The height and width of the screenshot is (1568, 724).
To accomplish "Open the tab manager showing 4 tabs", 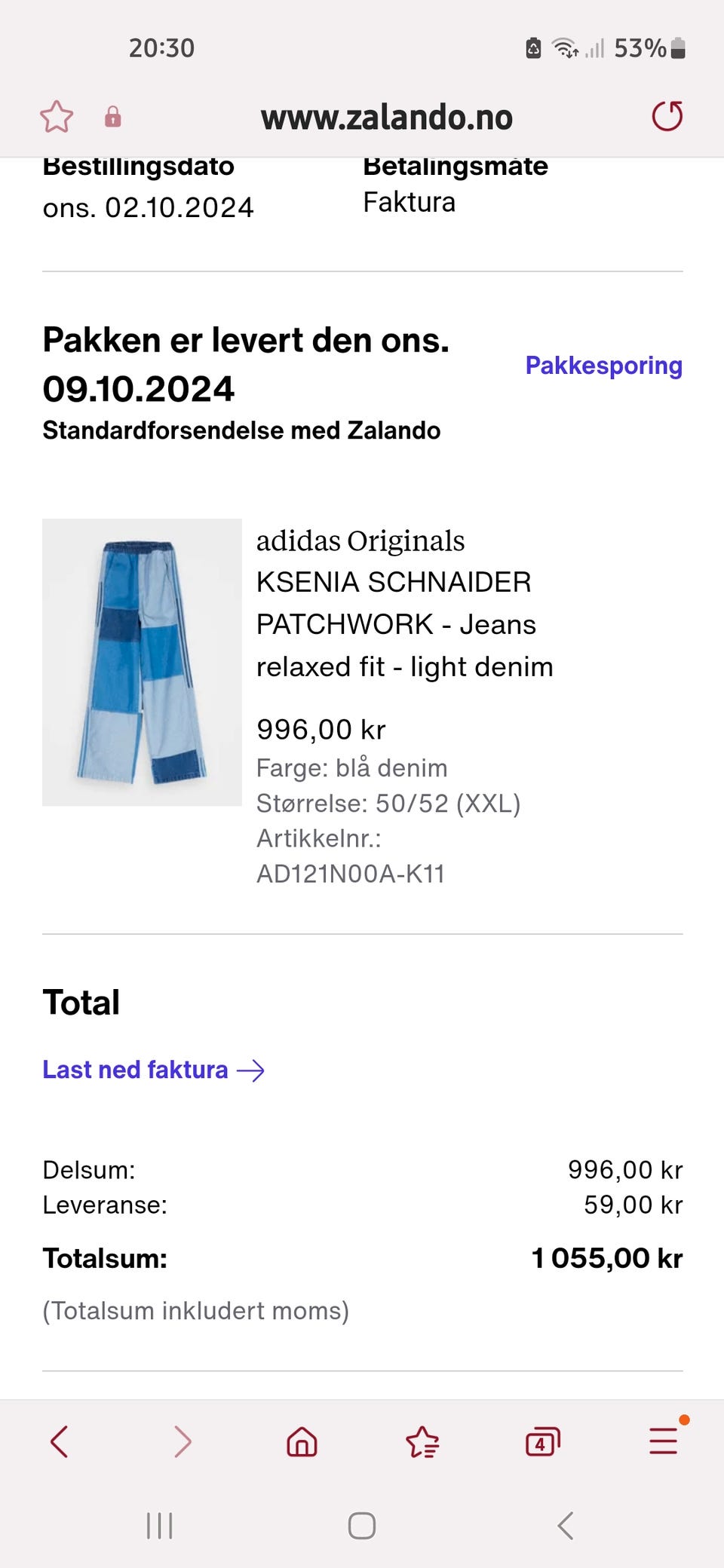I will click(x=542, y=1441).
